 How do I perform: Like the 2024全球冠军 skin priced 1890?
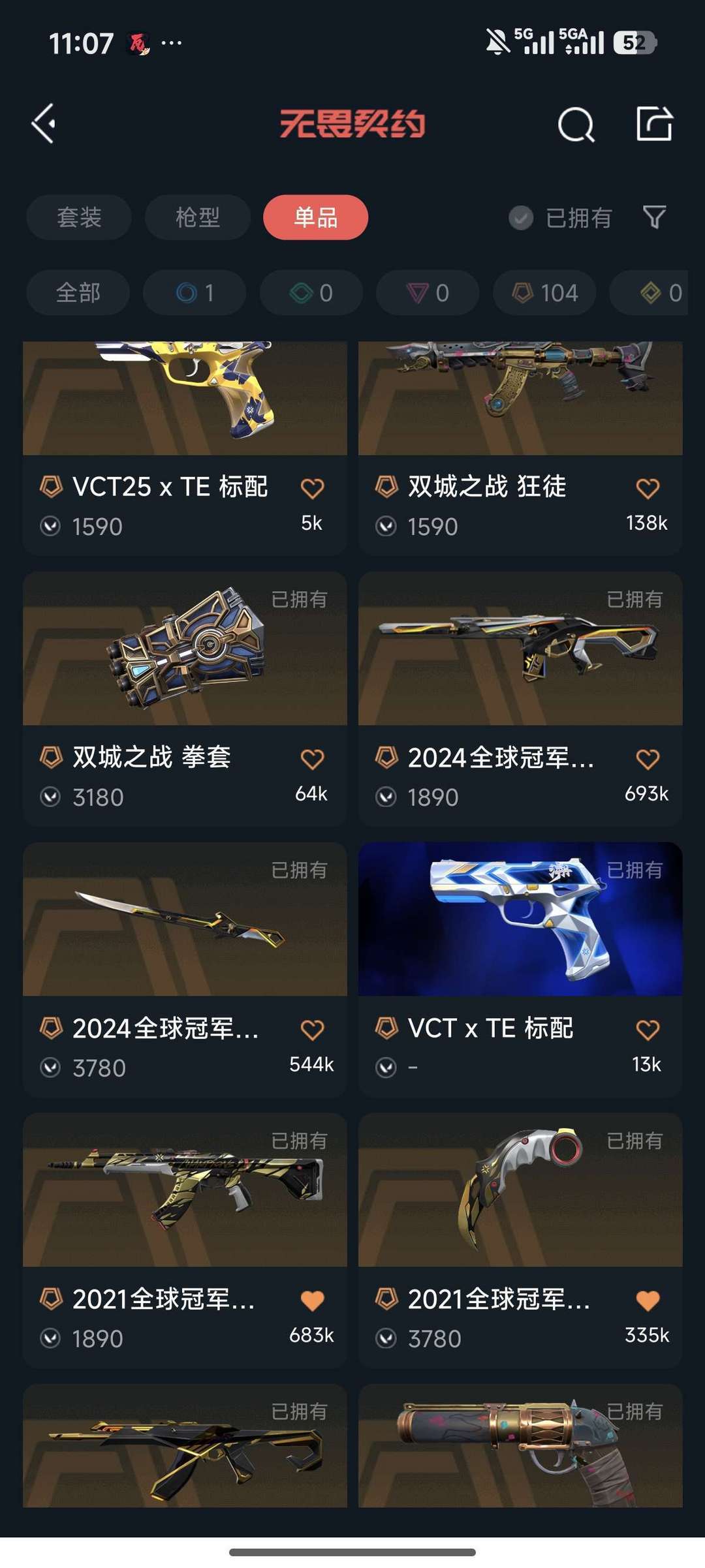[648, 759]
